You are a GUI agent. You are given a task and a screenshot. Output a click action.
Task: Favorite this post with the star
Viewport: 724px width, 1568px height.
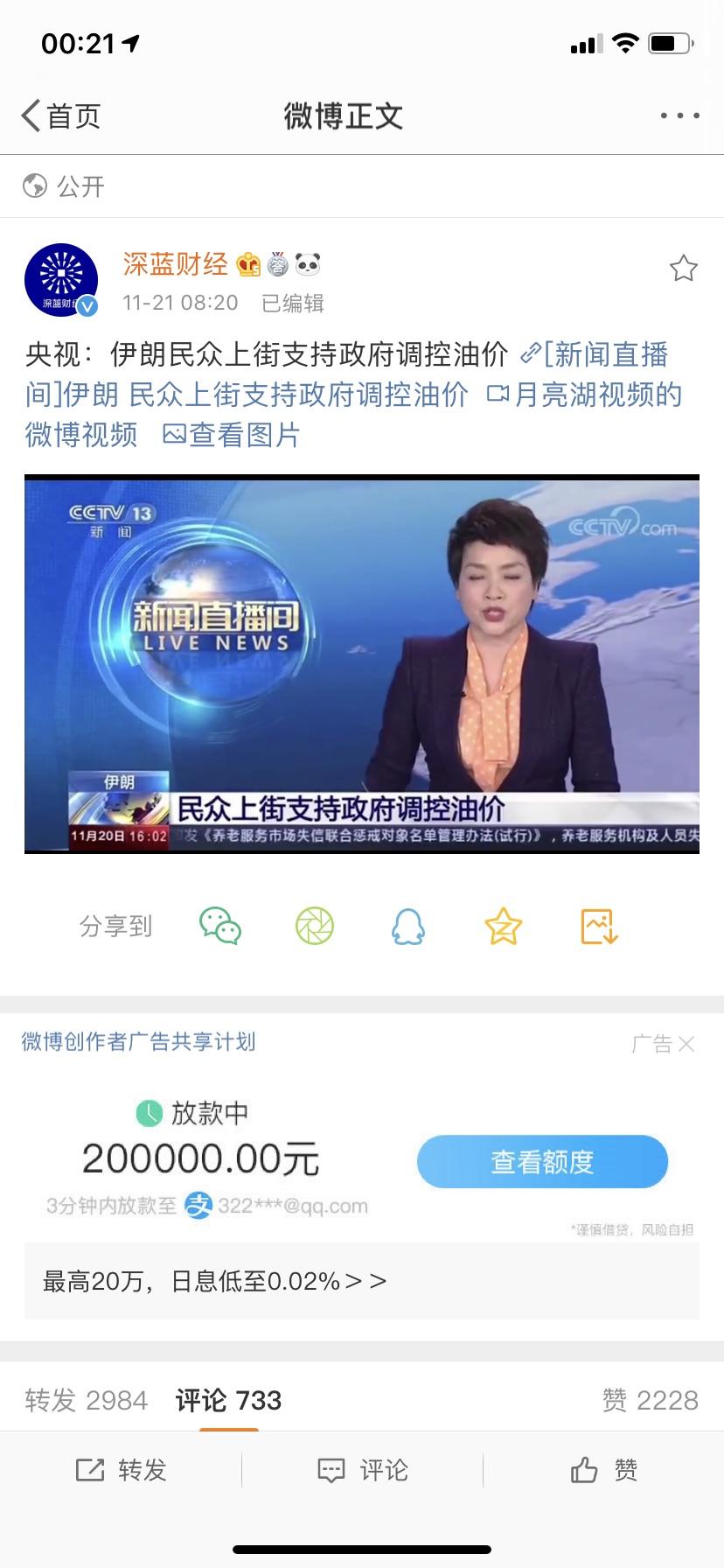tap(683, 269)
